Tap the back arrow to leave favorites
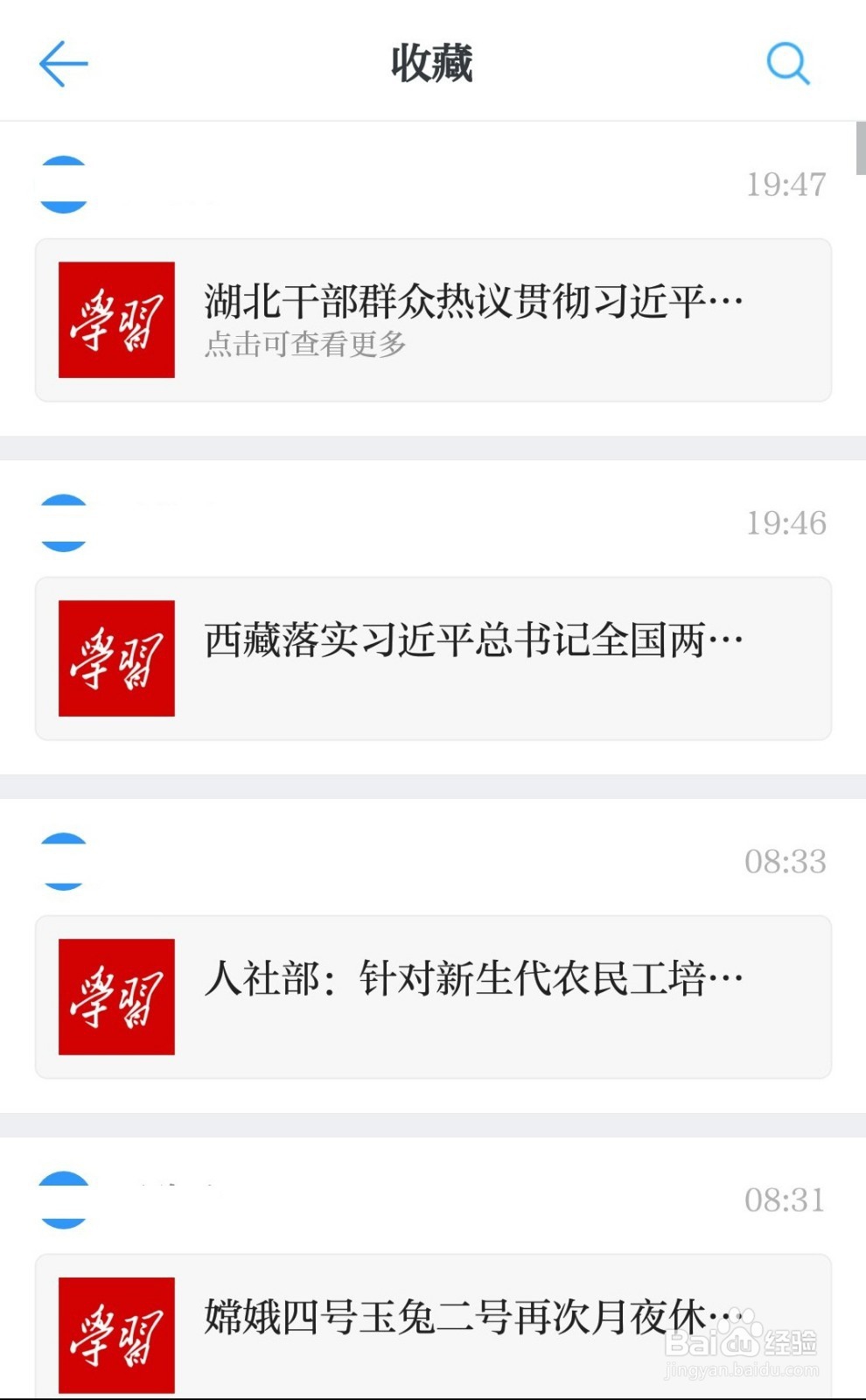The image size is (866, 1400). (x=63, y=64)
